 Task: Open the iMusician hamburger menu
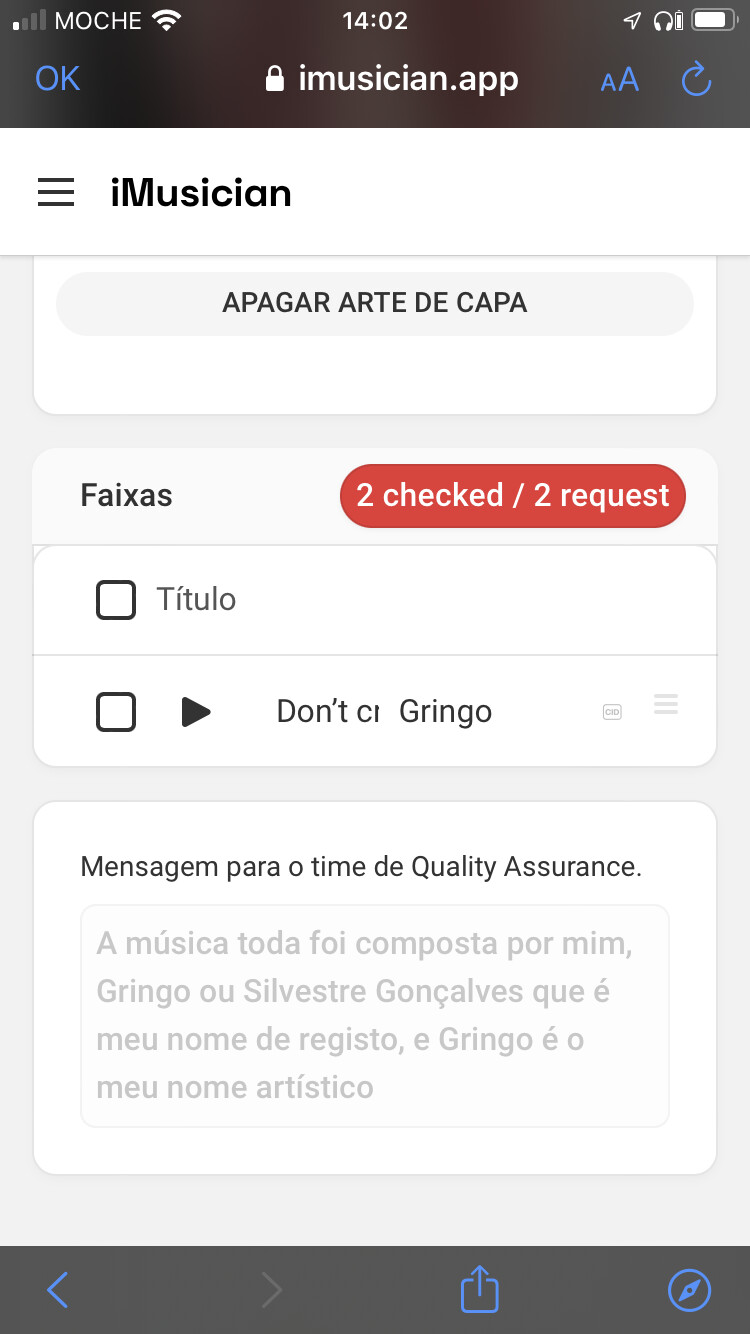point(56,192)
